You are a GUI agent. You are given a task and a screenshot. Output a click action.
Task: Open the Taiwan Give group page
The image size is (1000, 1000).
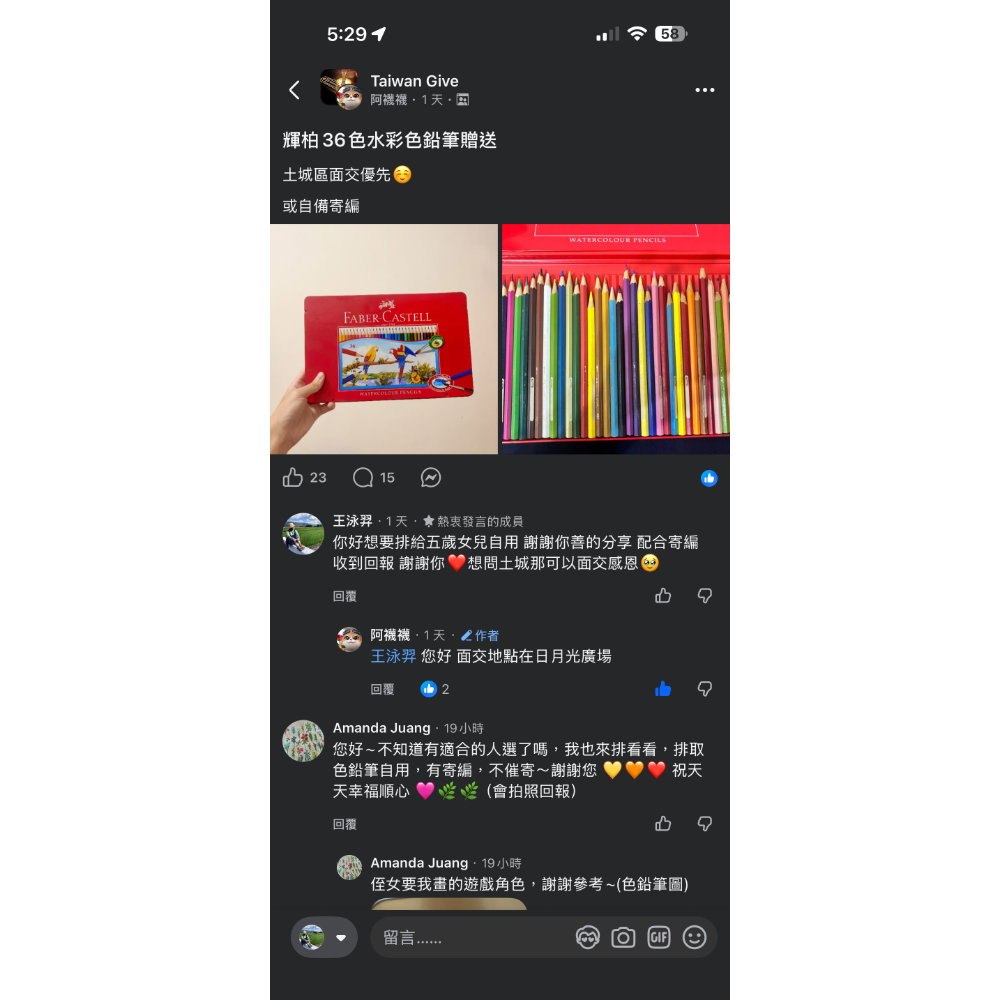pyautogui.click(x=414, y=81)
